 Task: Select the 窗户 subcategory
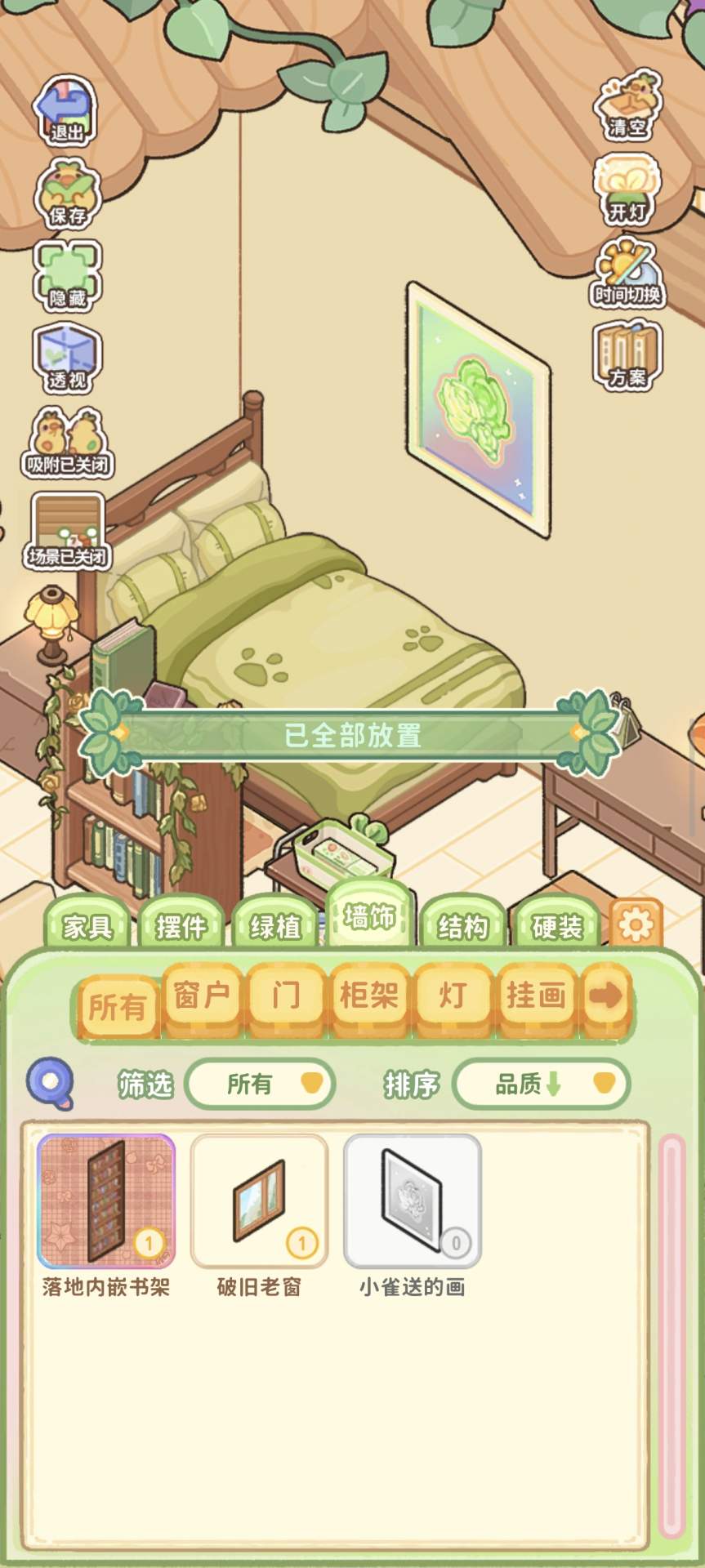point(202,996)
